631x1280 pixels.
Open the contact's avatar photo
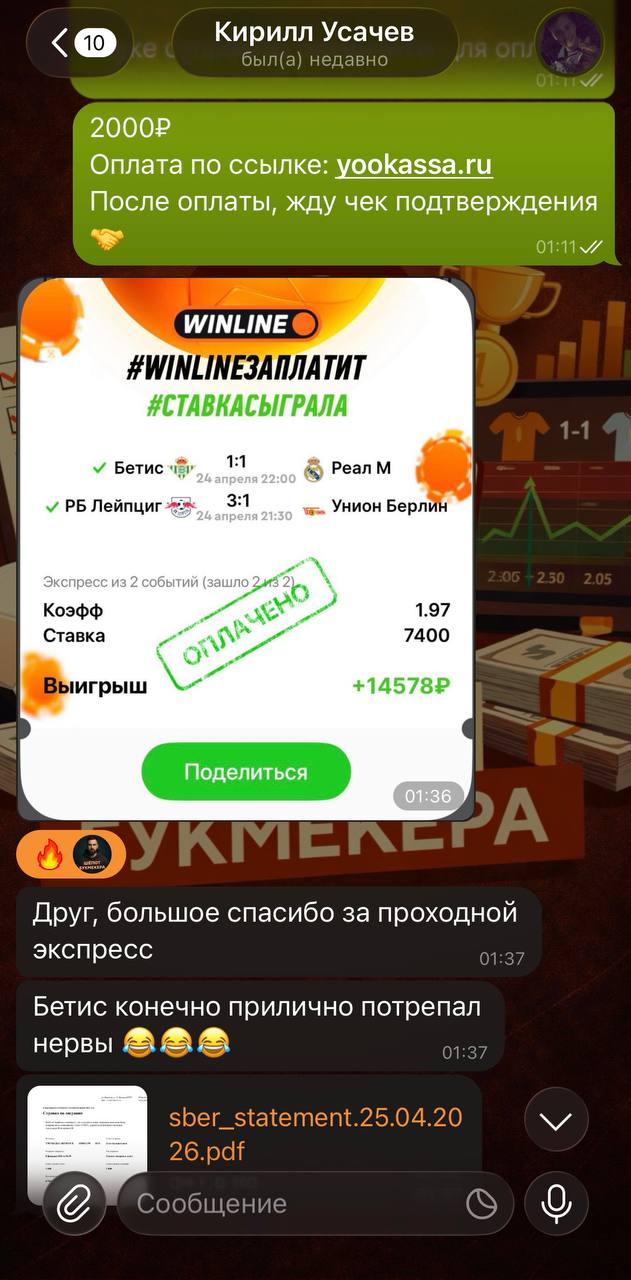pyautogui.click(x=569, y=43)
